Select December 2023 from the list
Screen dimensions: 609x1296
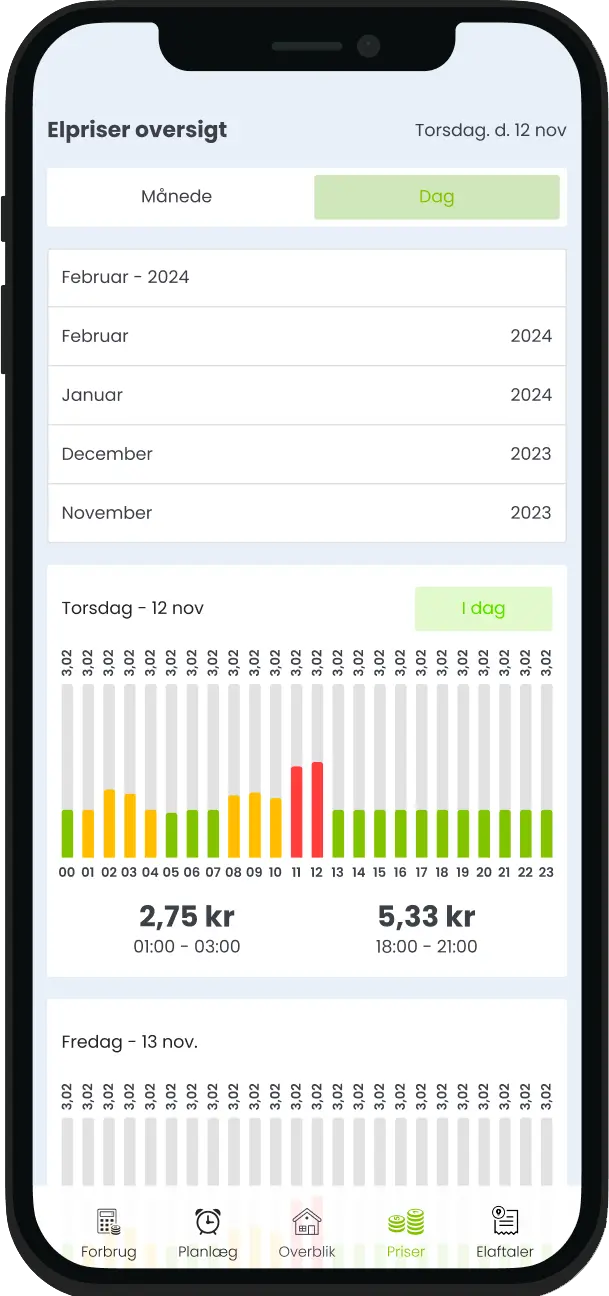tap(306, 454)
